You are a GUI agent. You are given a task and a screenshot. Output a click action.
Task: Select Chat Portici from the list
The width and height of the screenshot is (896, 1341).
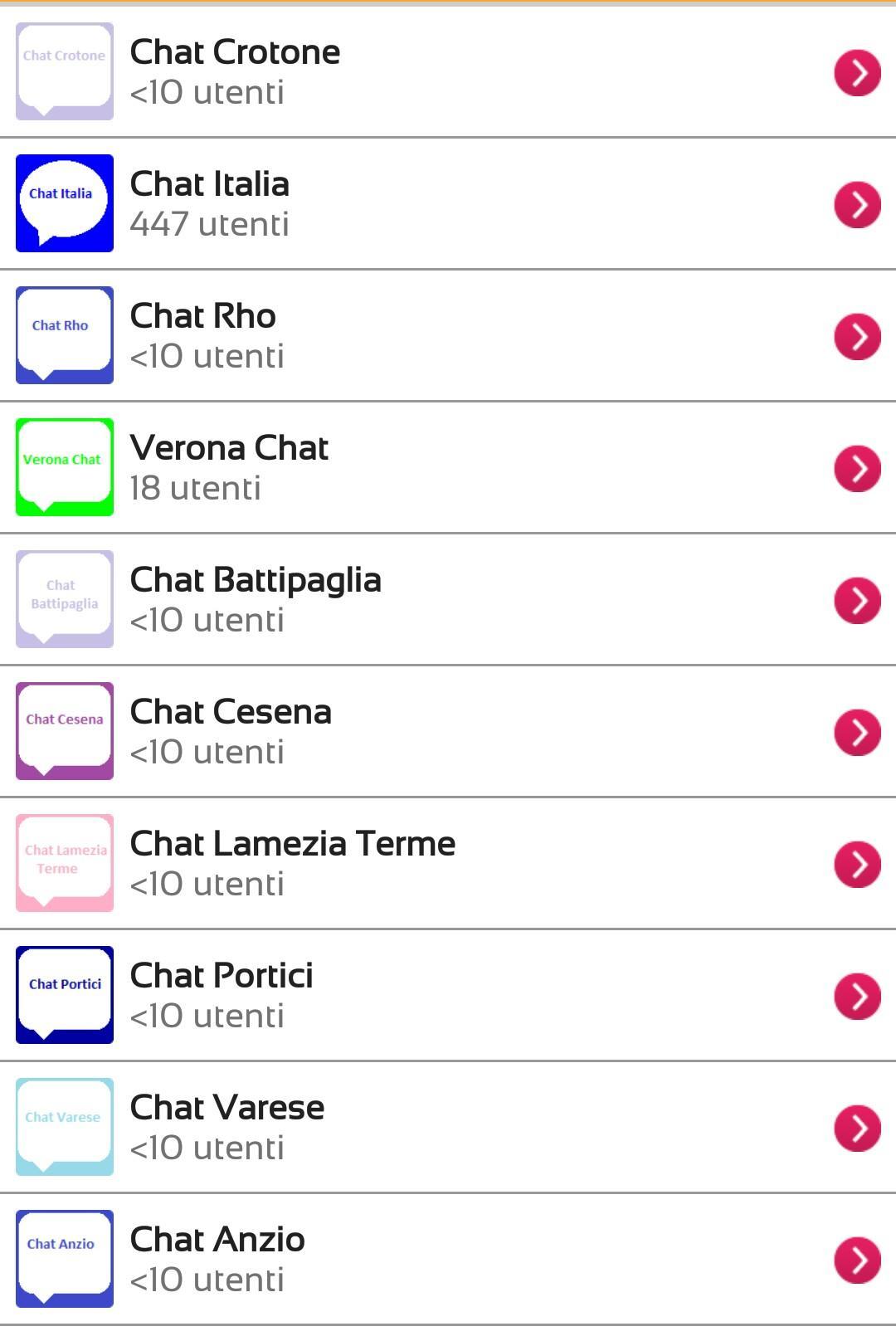(x=448, y=995)
